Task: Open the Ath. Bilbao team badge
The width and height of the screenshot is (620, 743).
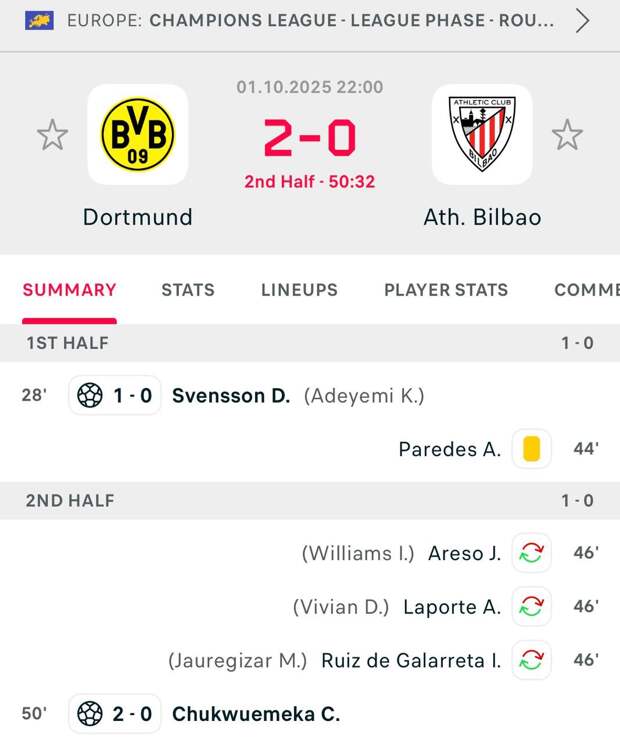Action: [x=482, y=134]
